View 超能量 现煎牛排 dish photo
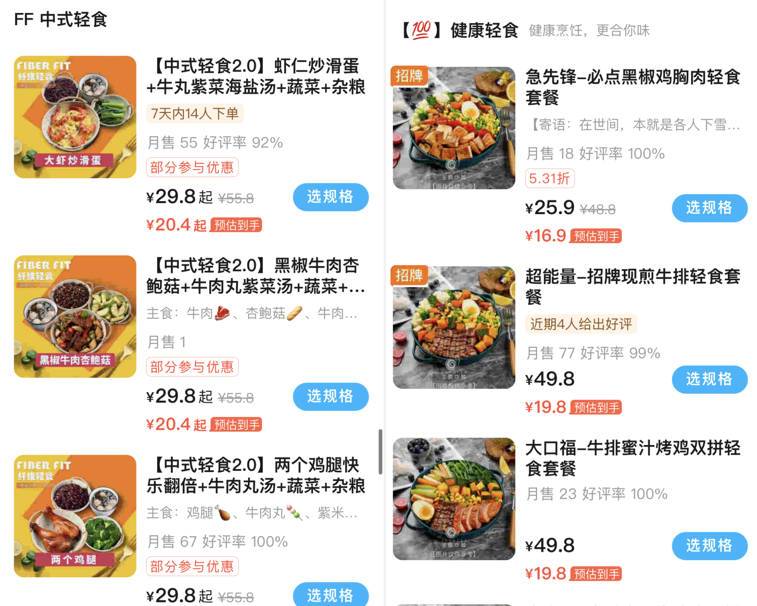Screen dimensions: 757x606 (454, 327)
